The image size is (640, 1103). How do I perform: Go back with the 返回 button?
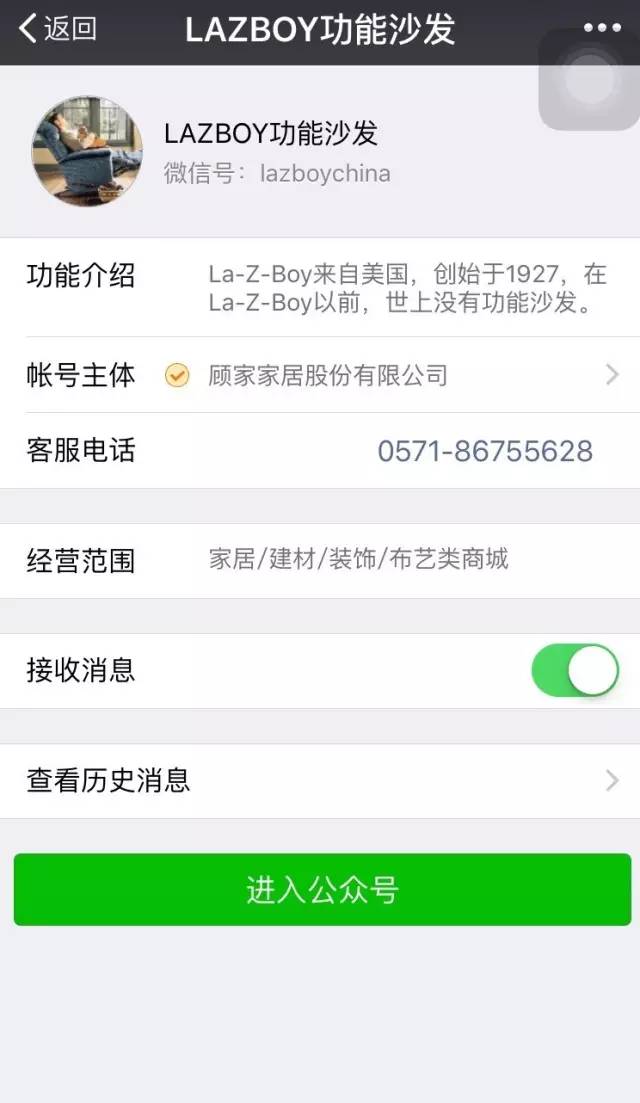click(58, 29)
